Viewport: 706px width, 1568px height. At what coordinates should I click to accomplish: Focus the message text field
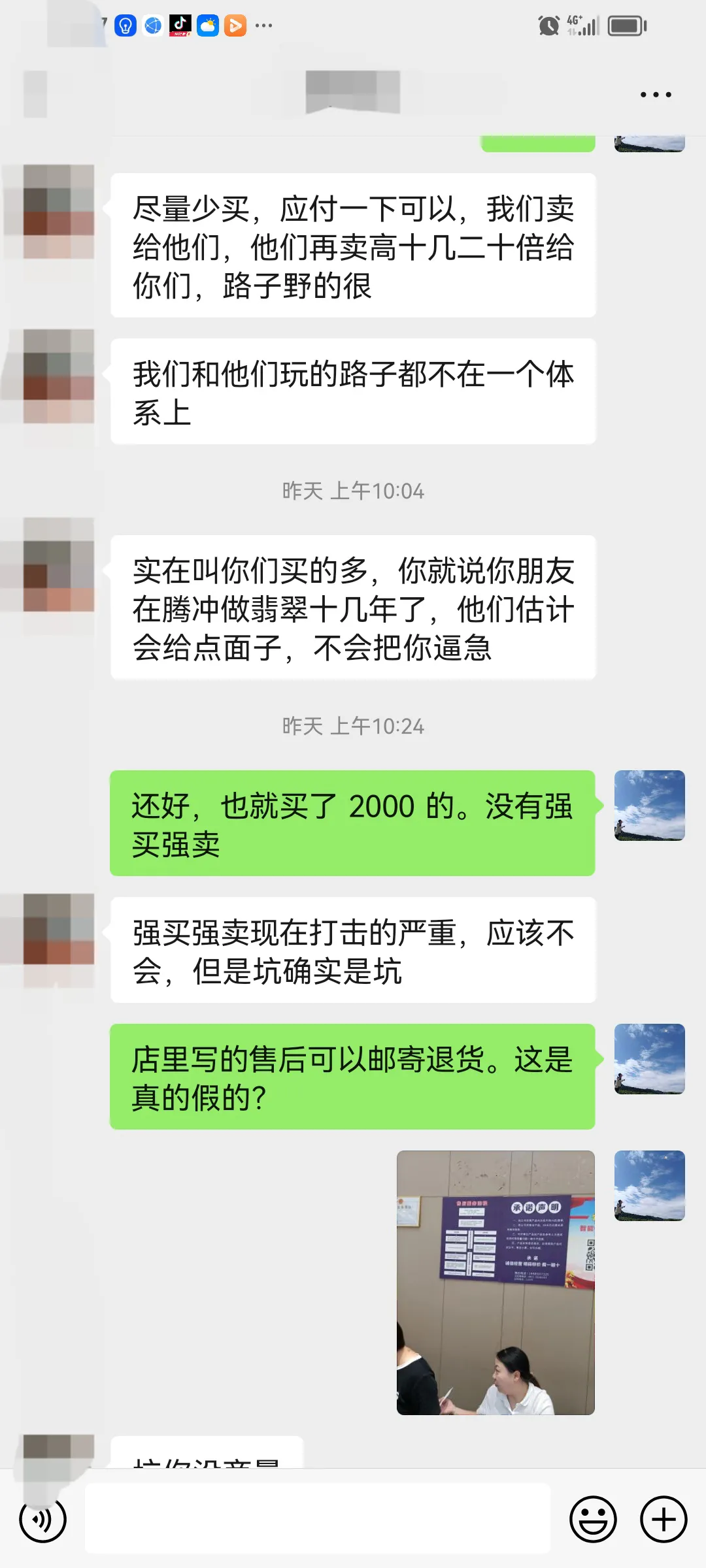[318, 1518]
